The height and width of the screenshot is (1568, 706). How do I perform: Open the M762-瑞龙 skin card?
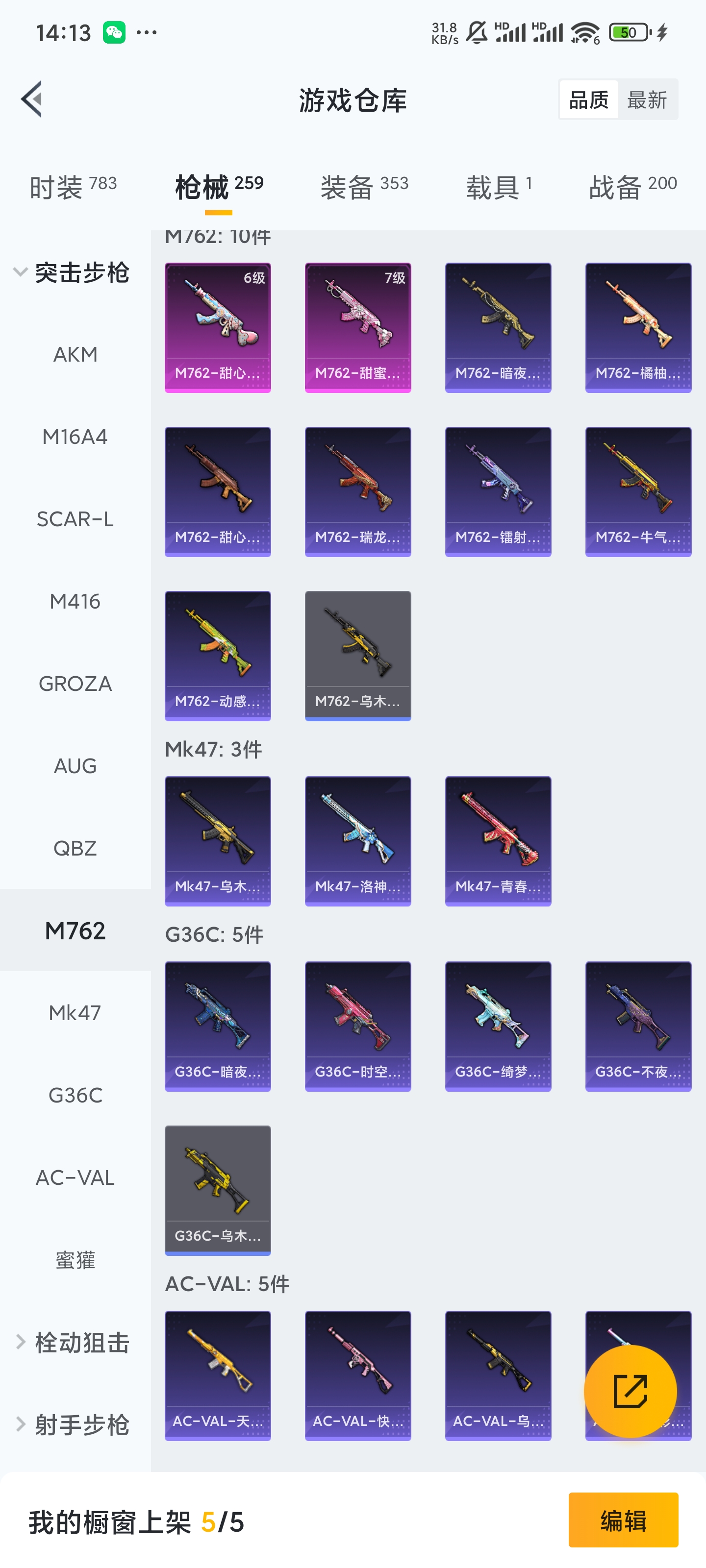click(x=357, y=492)
